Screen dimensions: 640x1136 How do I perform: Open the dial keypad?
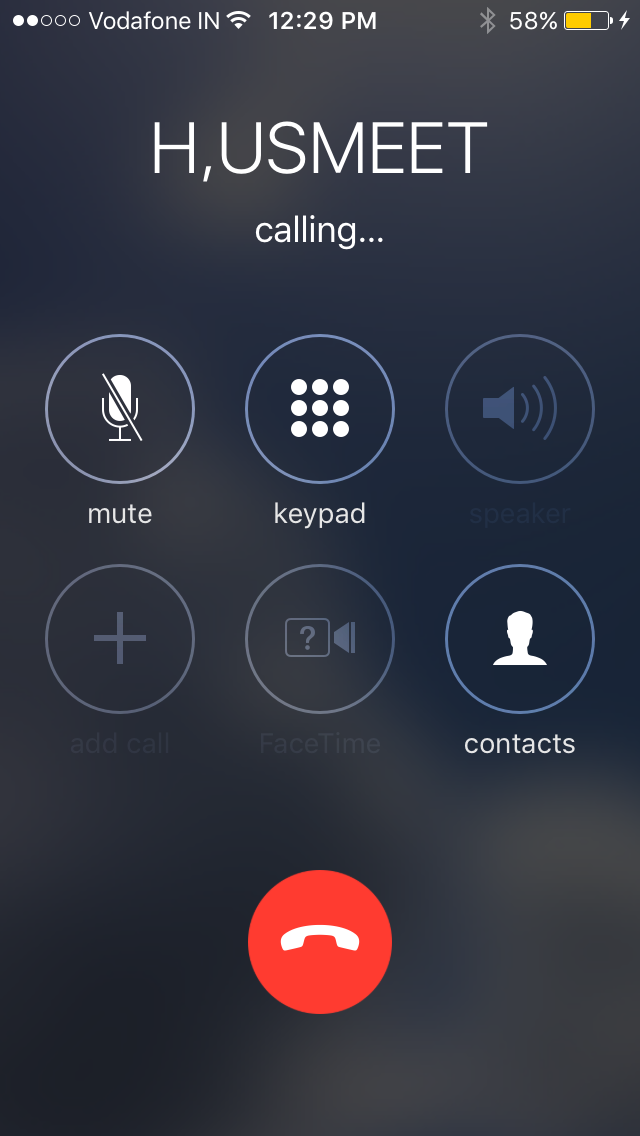tap(320, 409)
